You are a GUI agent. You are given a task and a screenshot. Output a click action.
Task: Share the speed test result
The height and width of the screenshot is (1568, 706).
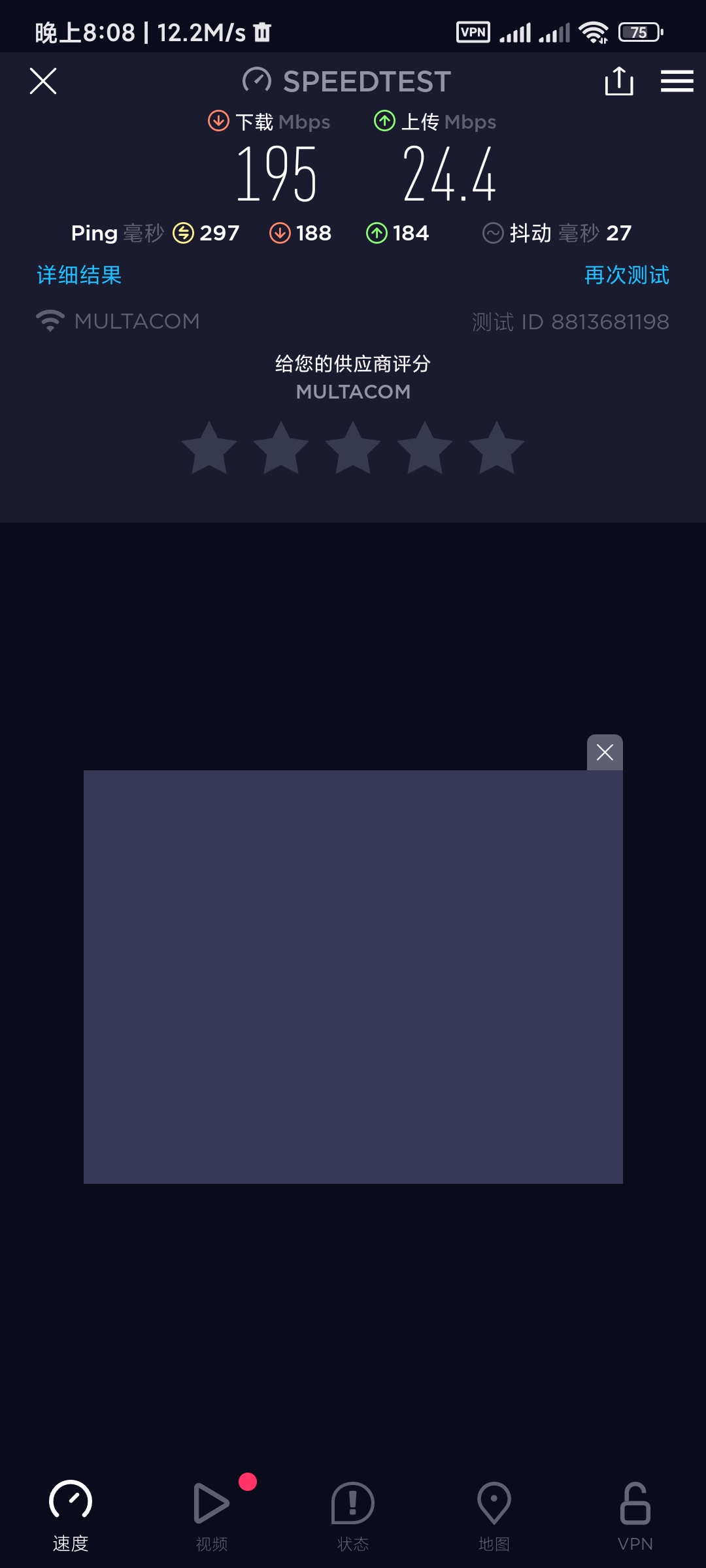pyautogui.click(x=618, y=81)
